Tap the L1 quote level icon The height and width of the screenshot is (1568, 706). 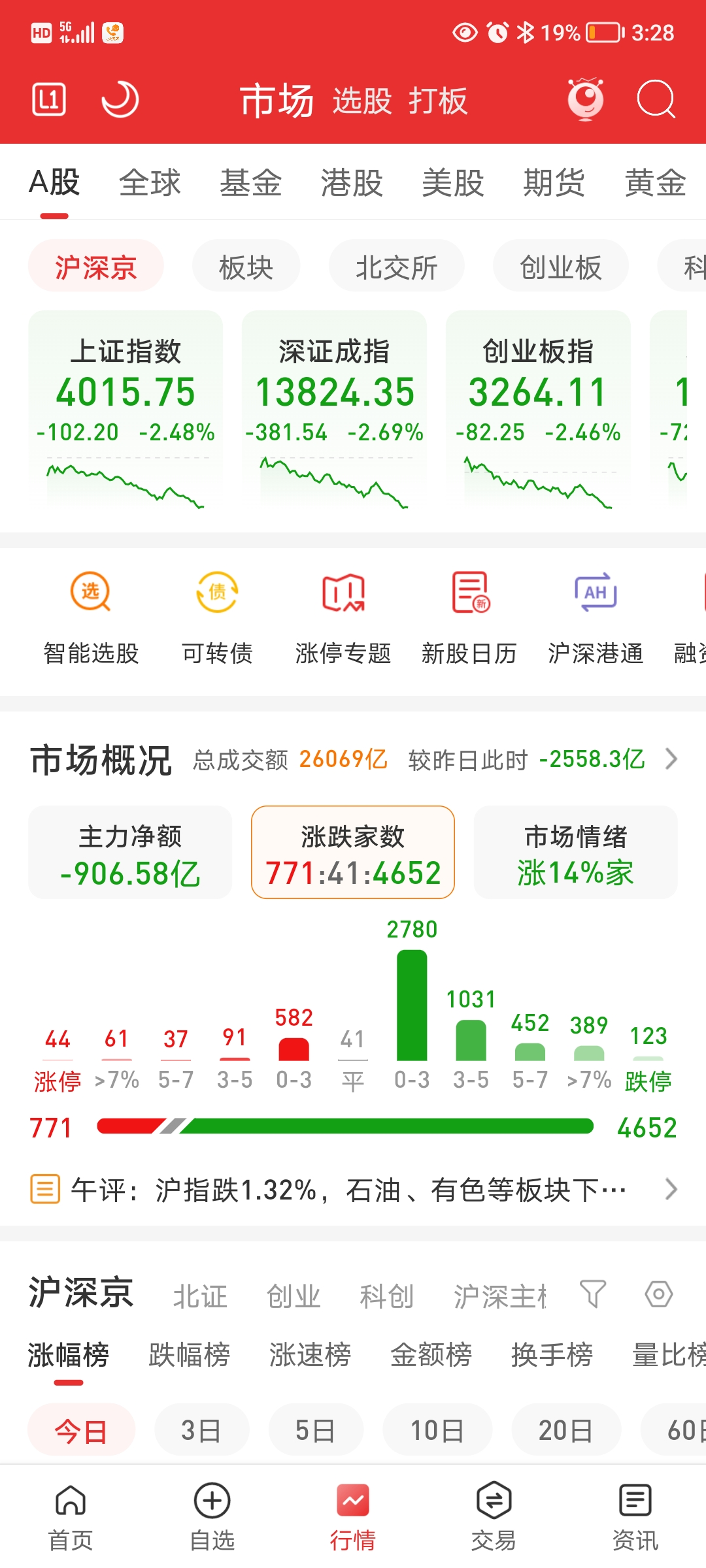(x=49, y=99)
